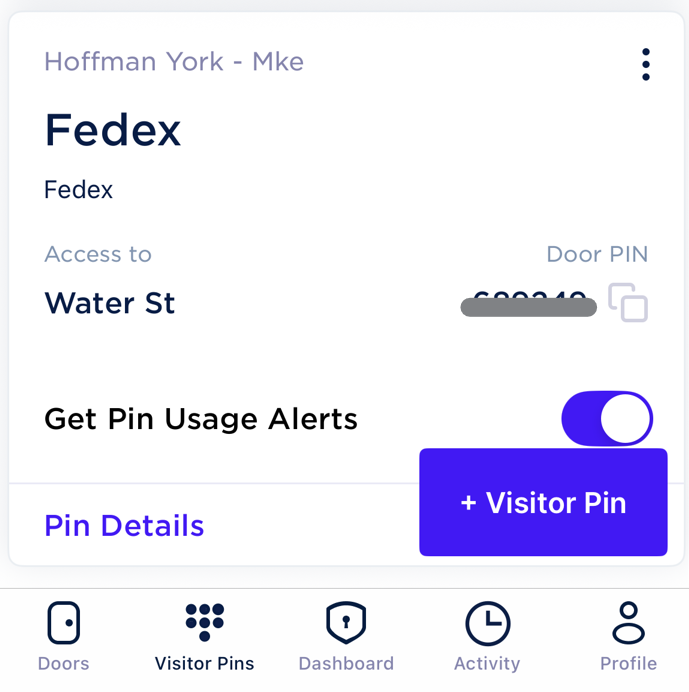Disable Get Pin Usage Alerts
Image resolution: width=689 pixels, height=692 pixels.
607,418
